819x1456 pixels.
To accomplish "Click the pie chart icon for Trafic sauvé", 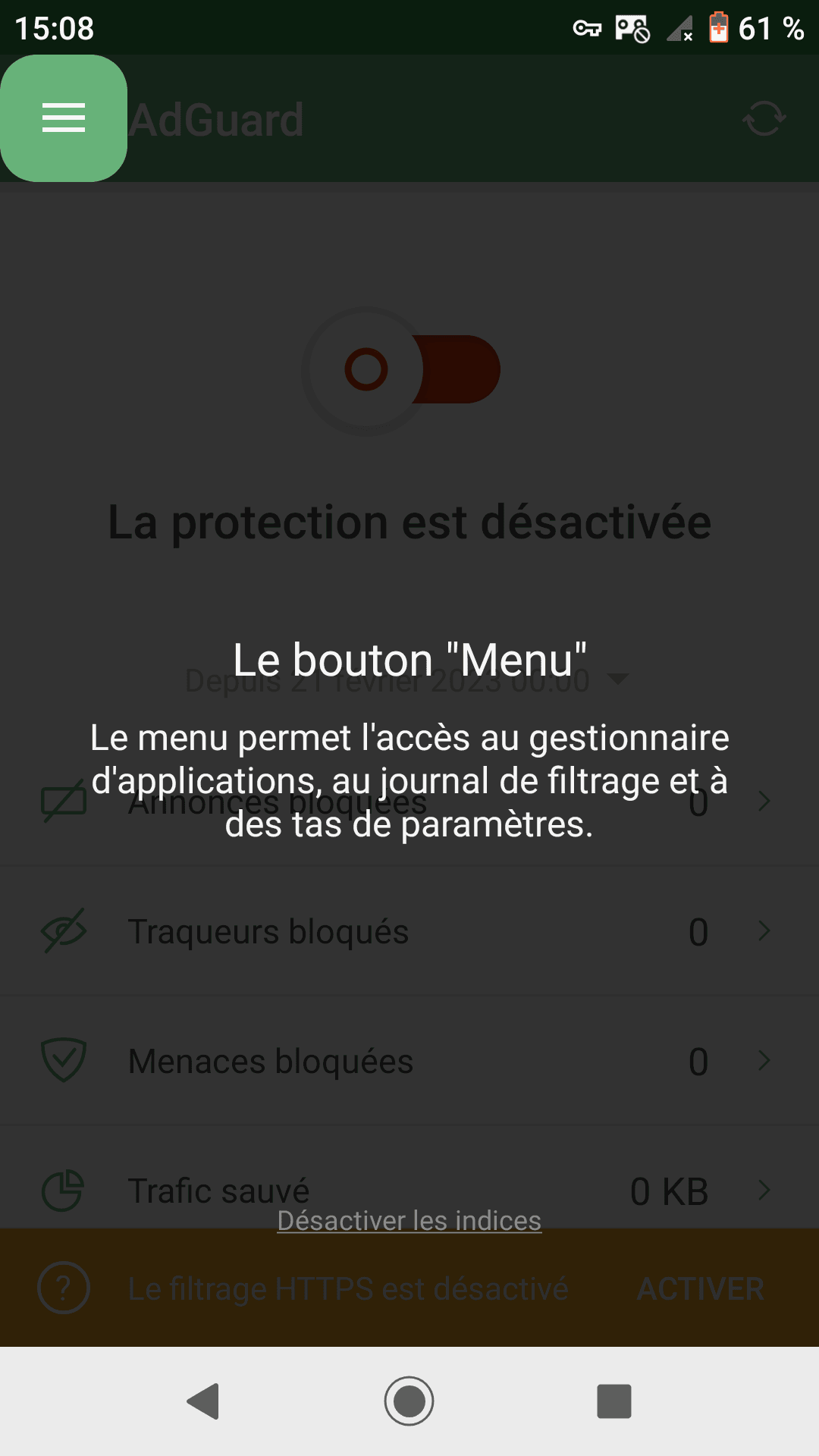I will click(63, 1191).
